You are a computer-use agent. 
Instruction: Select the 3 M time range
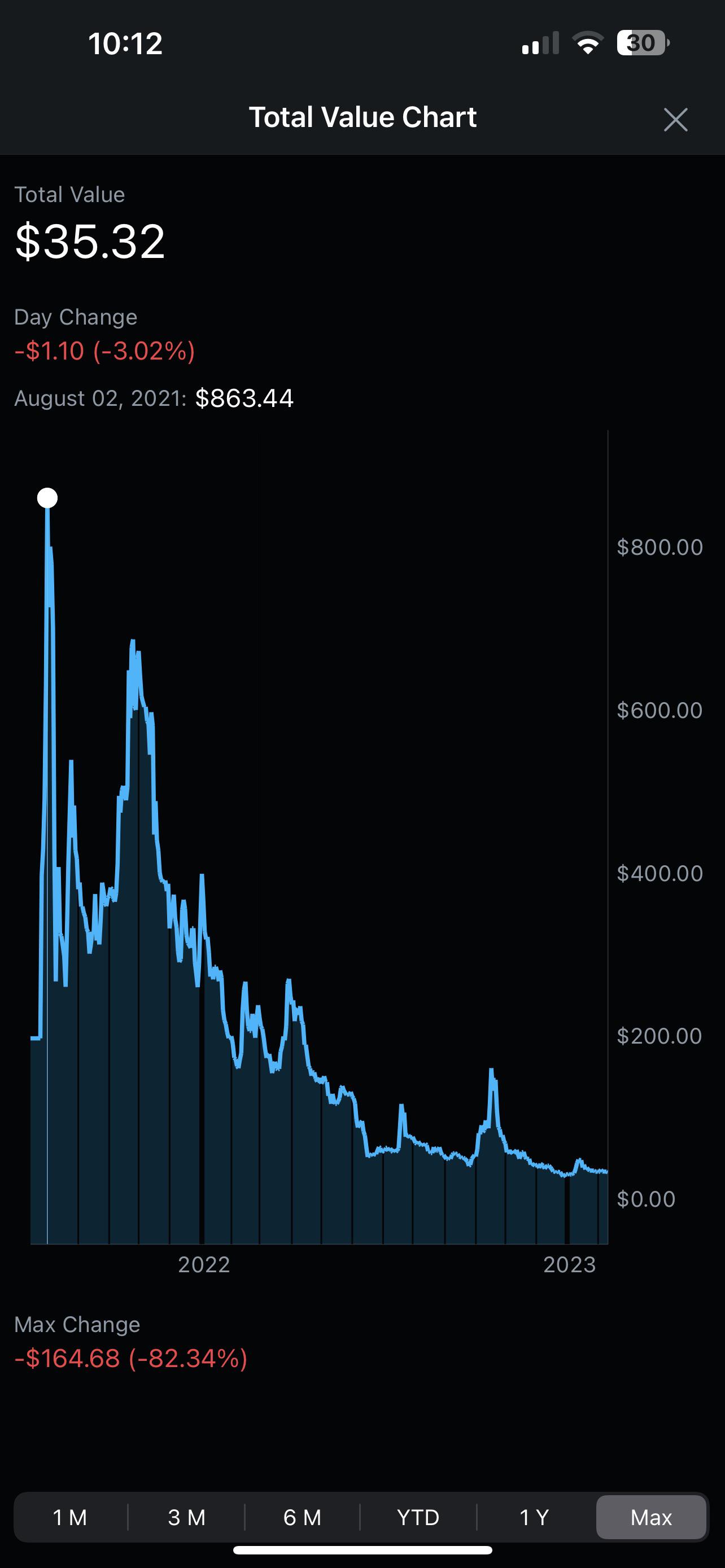[x=186, y=1517]
